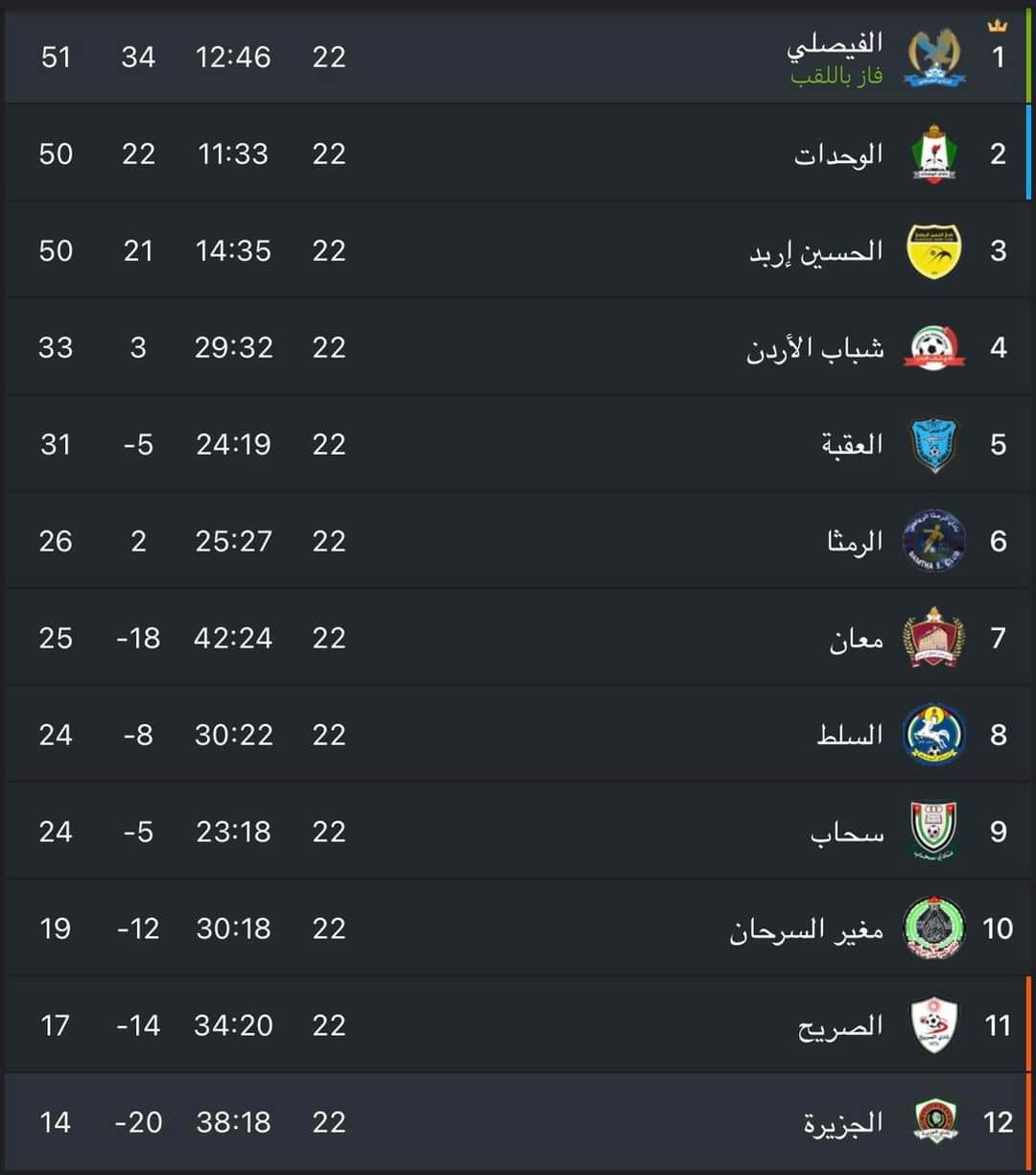This screenshot has height=1175, width=1036.
Task: Open the مغير السرحان team row
Action: [x=806, y=929]
